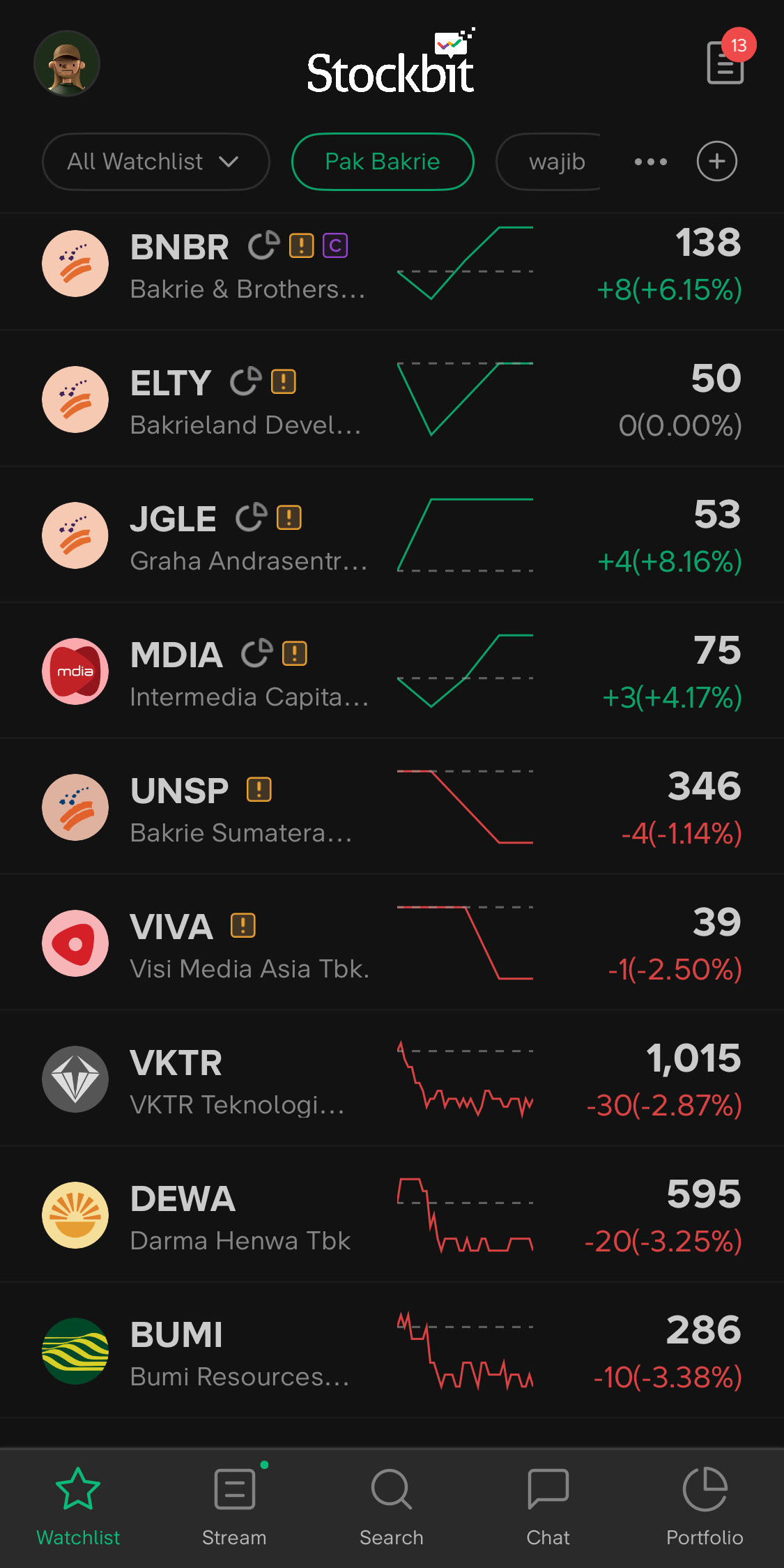784x1568 pixels.
Task: Open the profile avatar
Action: (x=67, y=63)
